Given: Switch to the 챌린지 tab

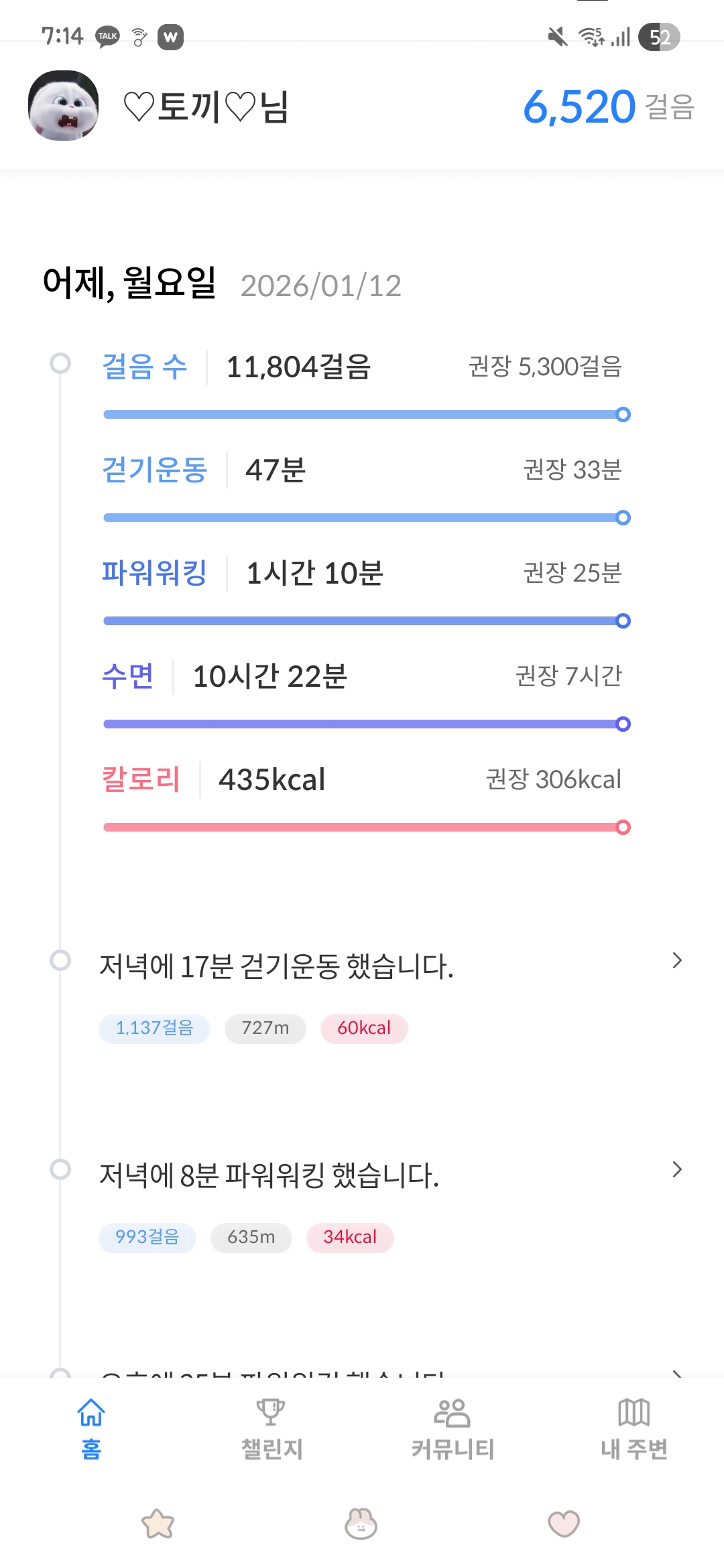Looking at the screenshot, I should tap(271, 1429).
